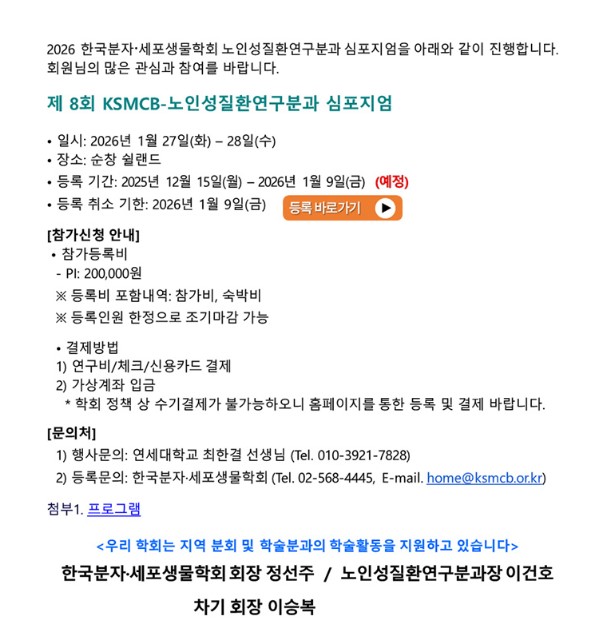
Task: Open the 프로그램 attachment link
Action: point(114,508)
